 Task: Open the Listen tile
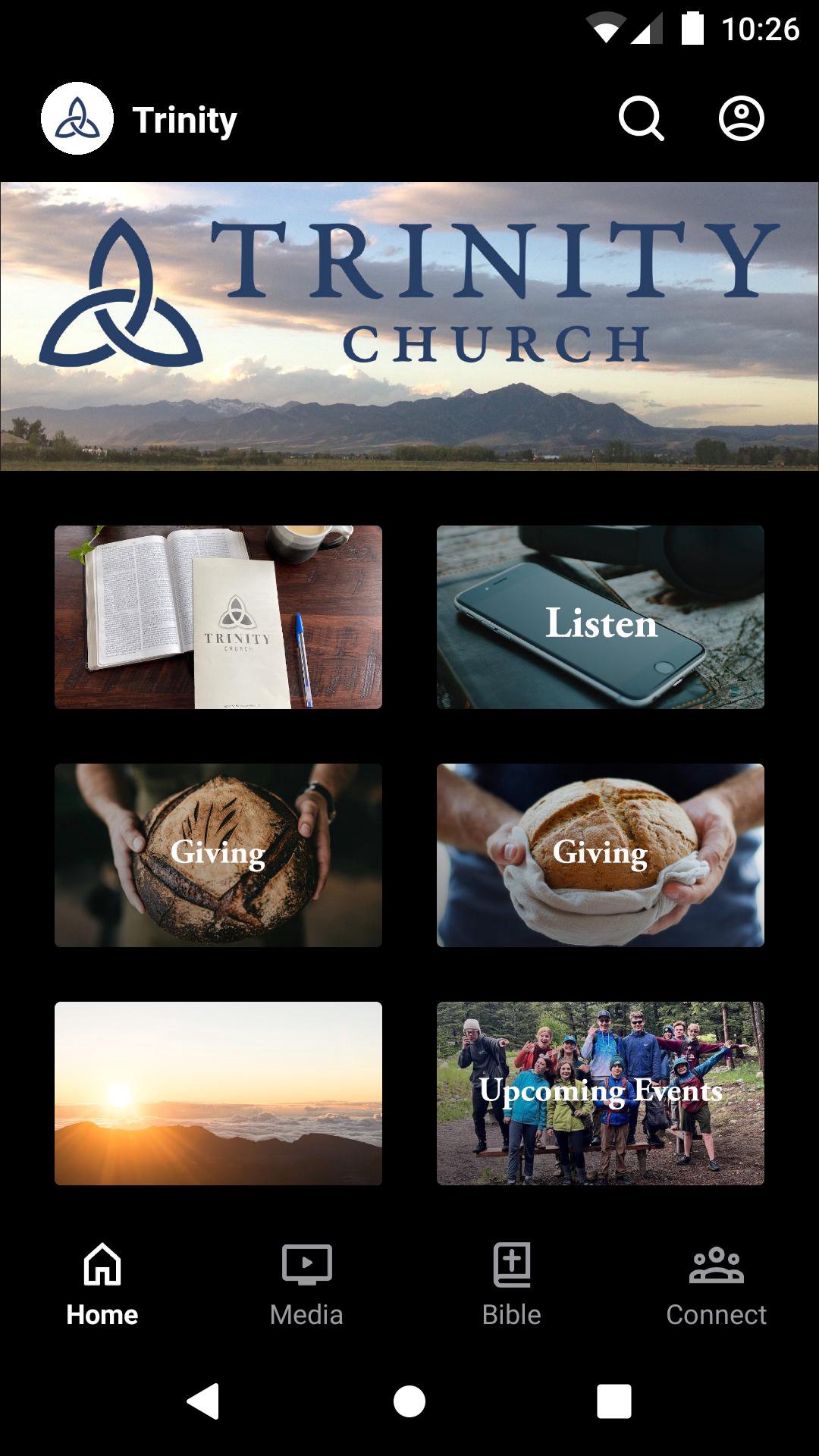tap(601, 617)
